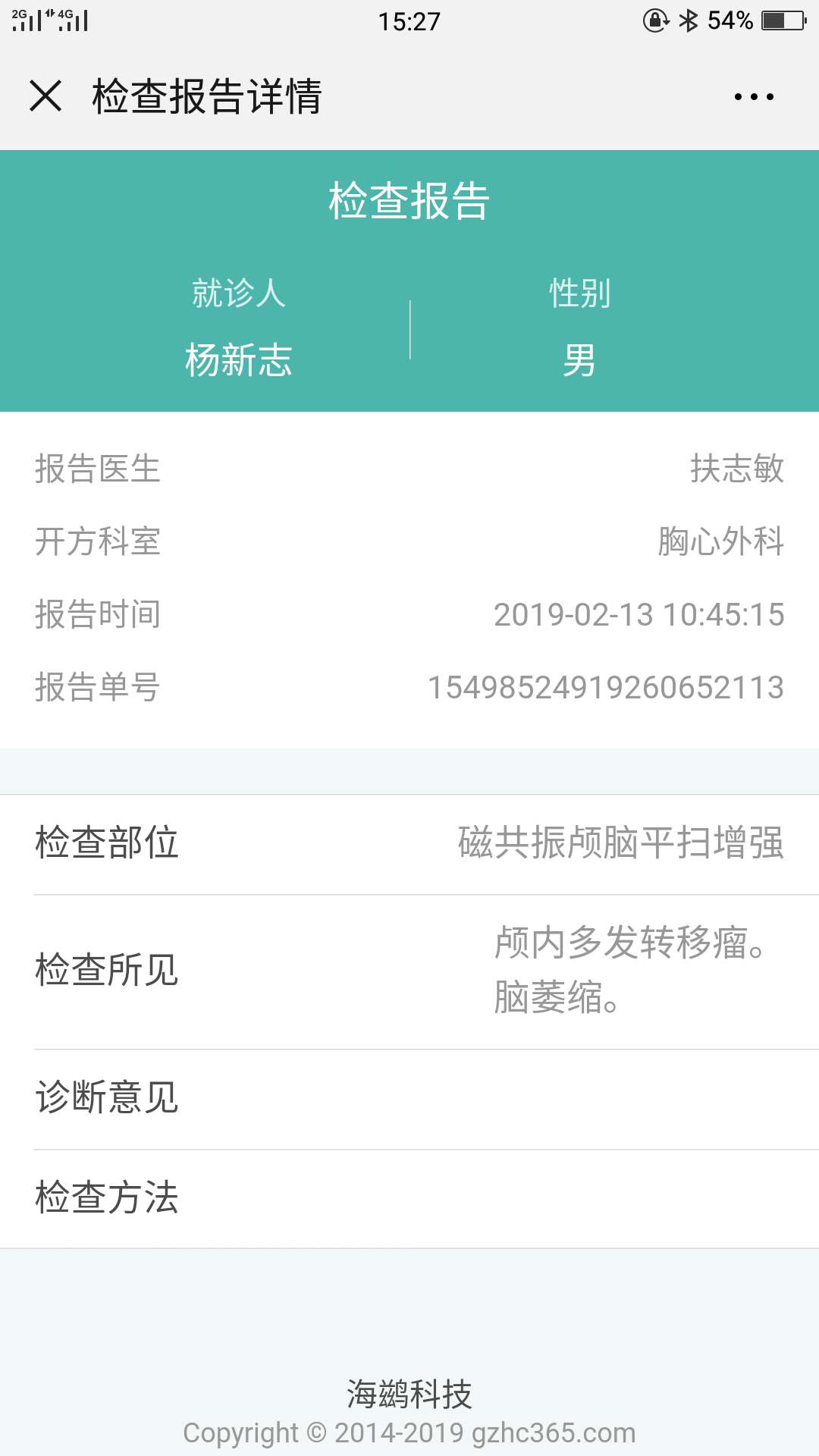Tap the clock showing 15:27
819x1456 pixels.
(x=409, y=20)
